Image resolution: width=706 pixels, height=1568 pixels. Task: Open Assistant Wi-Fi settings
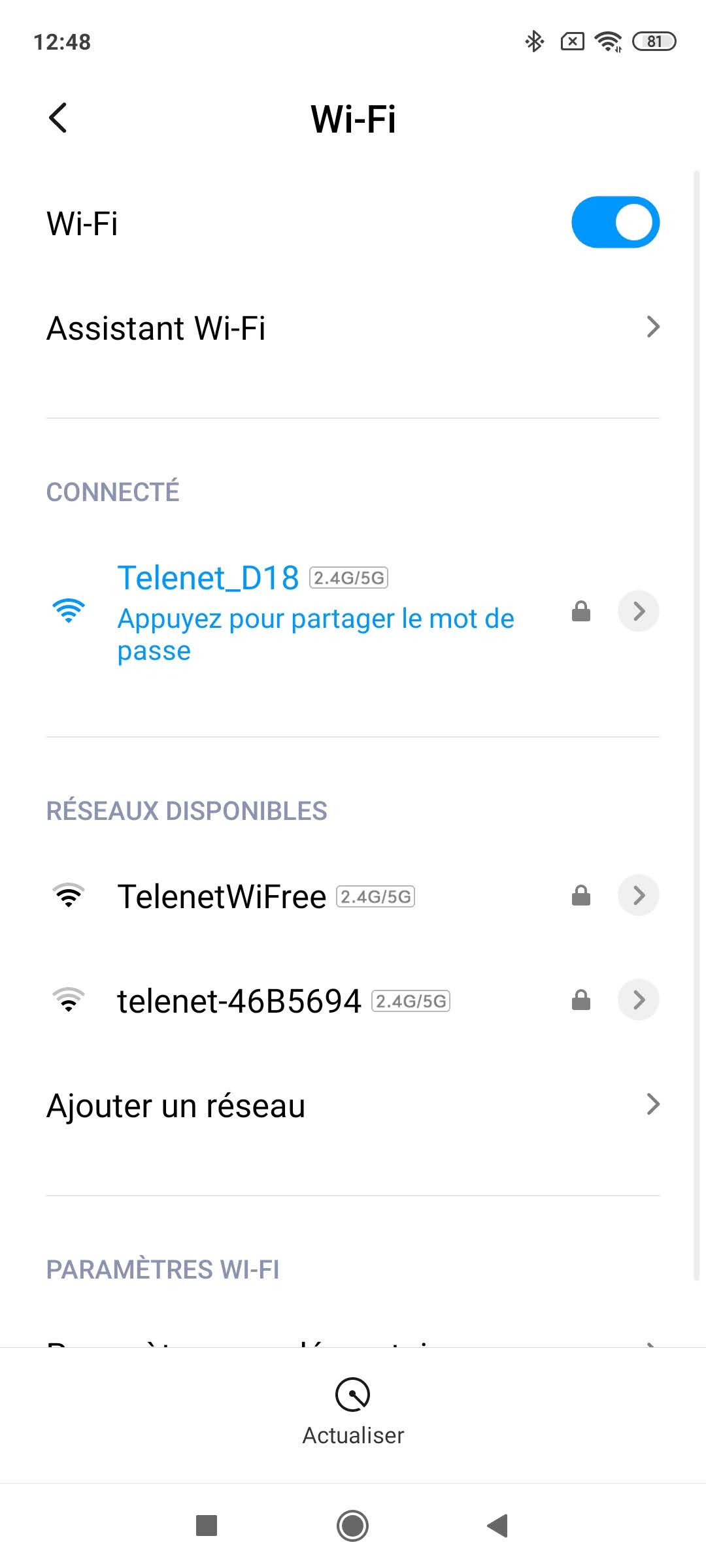click(x=353, y=327)
